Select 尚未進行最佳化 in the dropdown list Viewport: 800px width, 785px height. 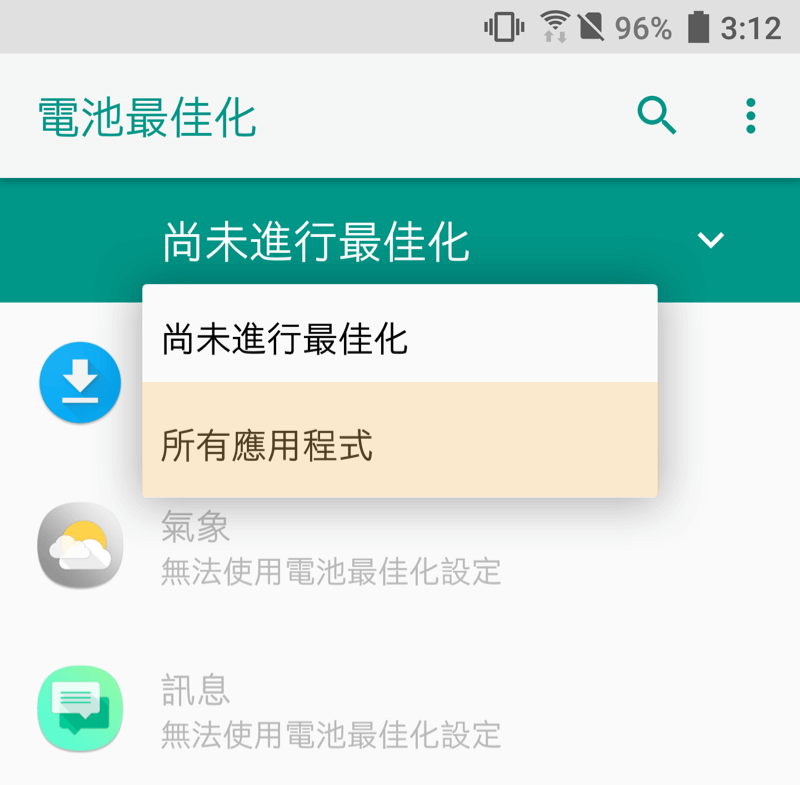[399, 338]
